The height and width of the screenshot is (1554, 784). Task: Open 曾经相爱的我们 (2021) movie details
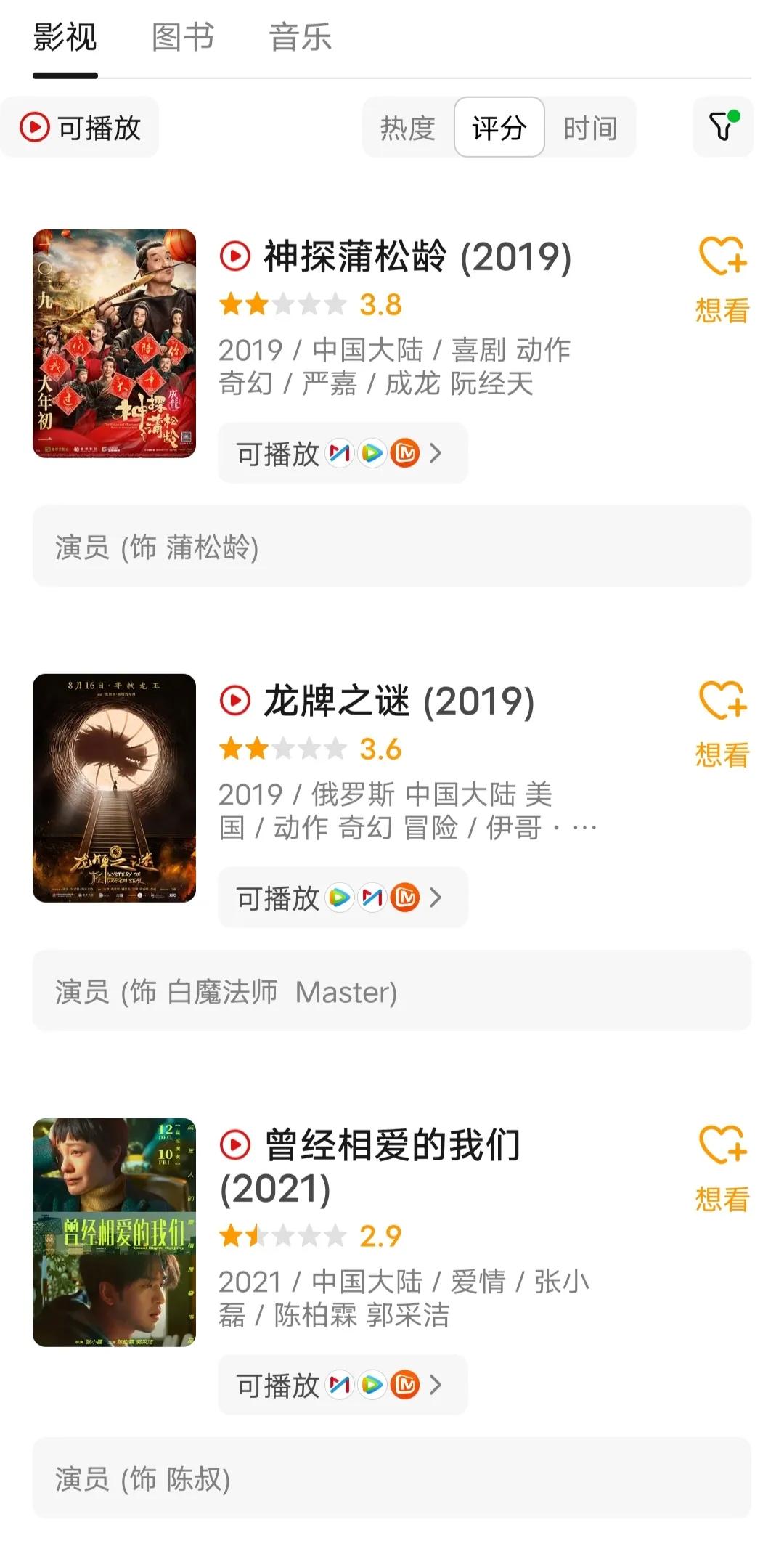[370, 1166]
